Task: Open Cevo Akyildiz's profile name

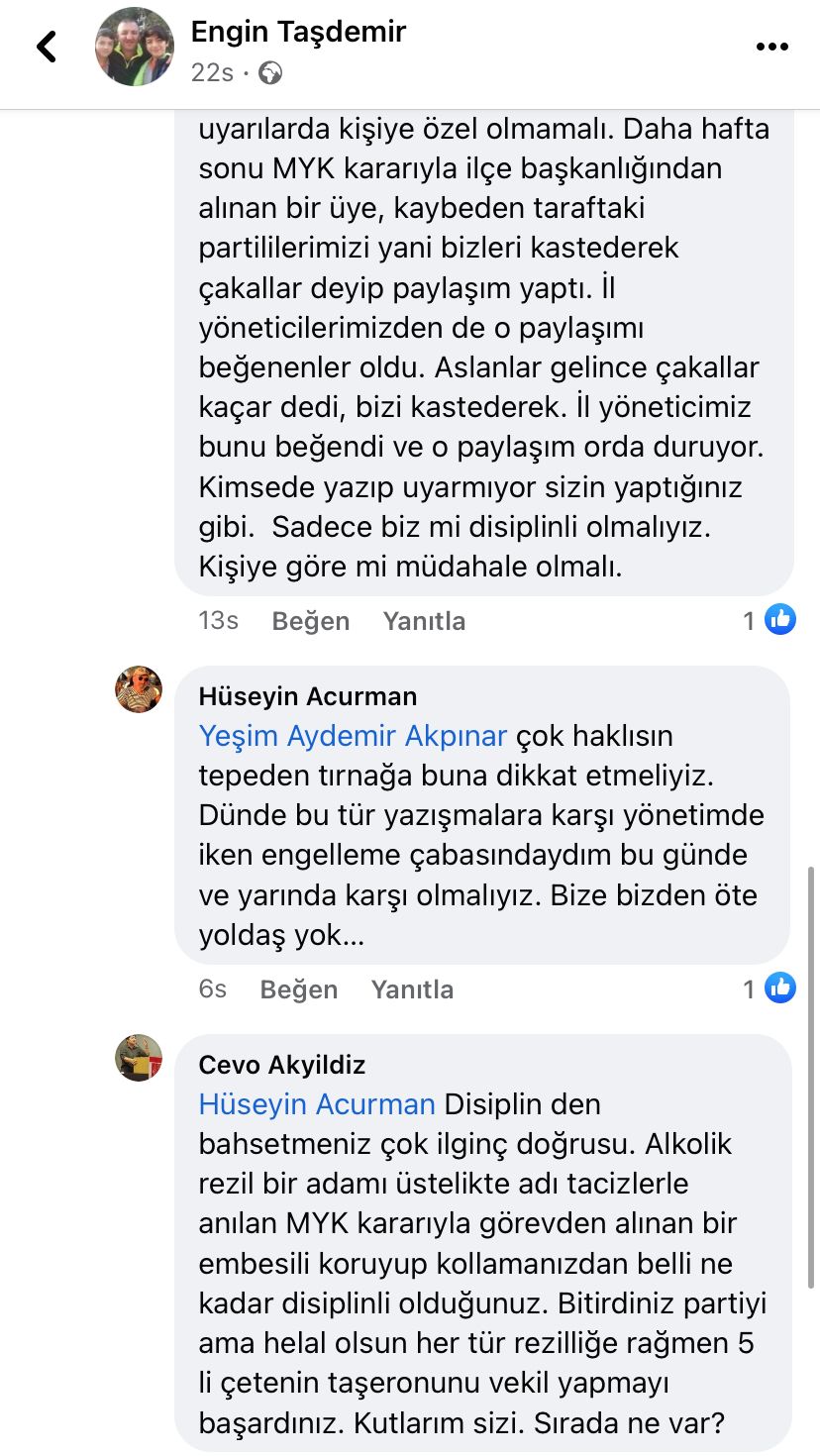Action: 281,1065
